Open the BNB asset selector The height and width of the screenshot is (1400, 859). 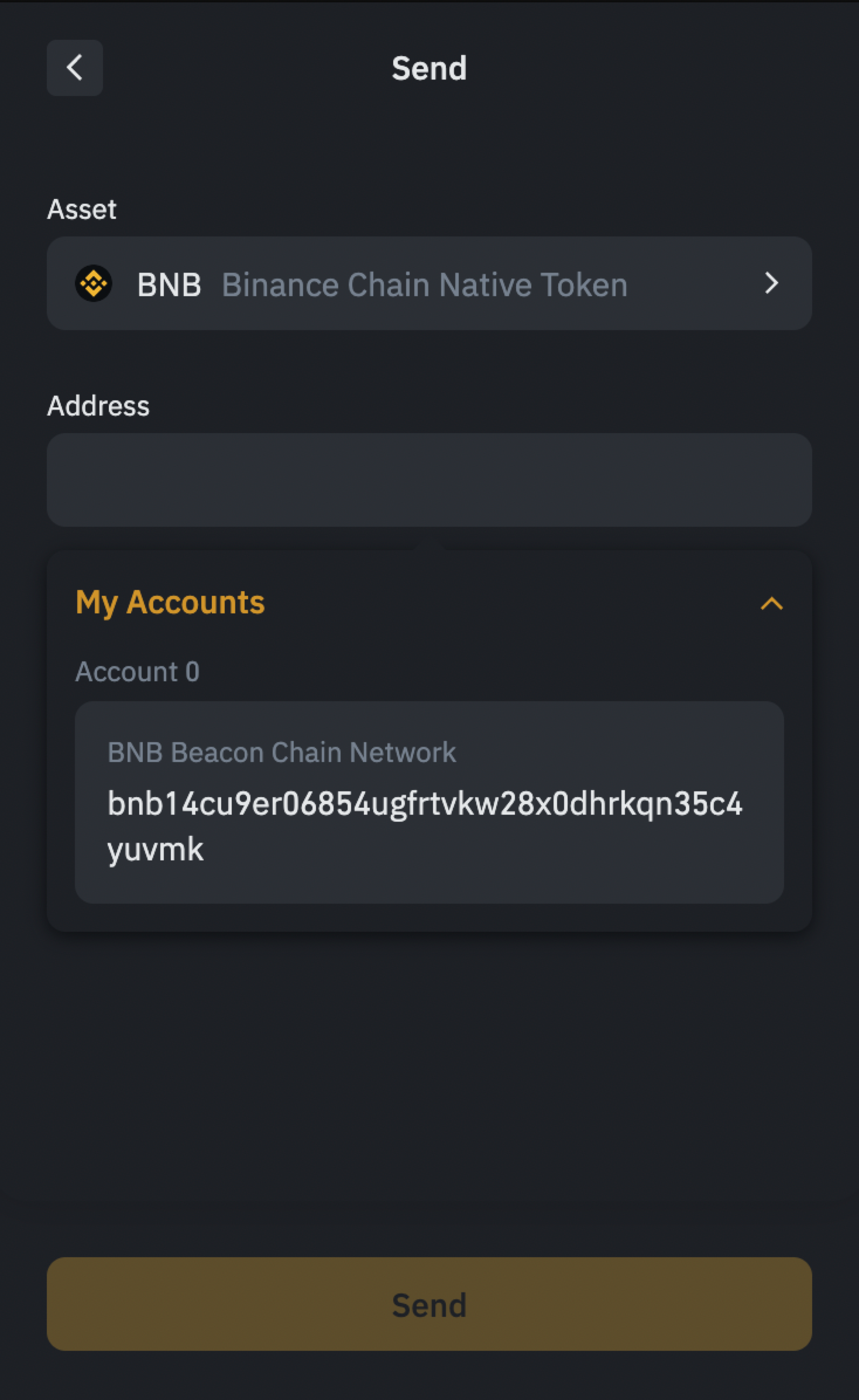click(429, 284)
